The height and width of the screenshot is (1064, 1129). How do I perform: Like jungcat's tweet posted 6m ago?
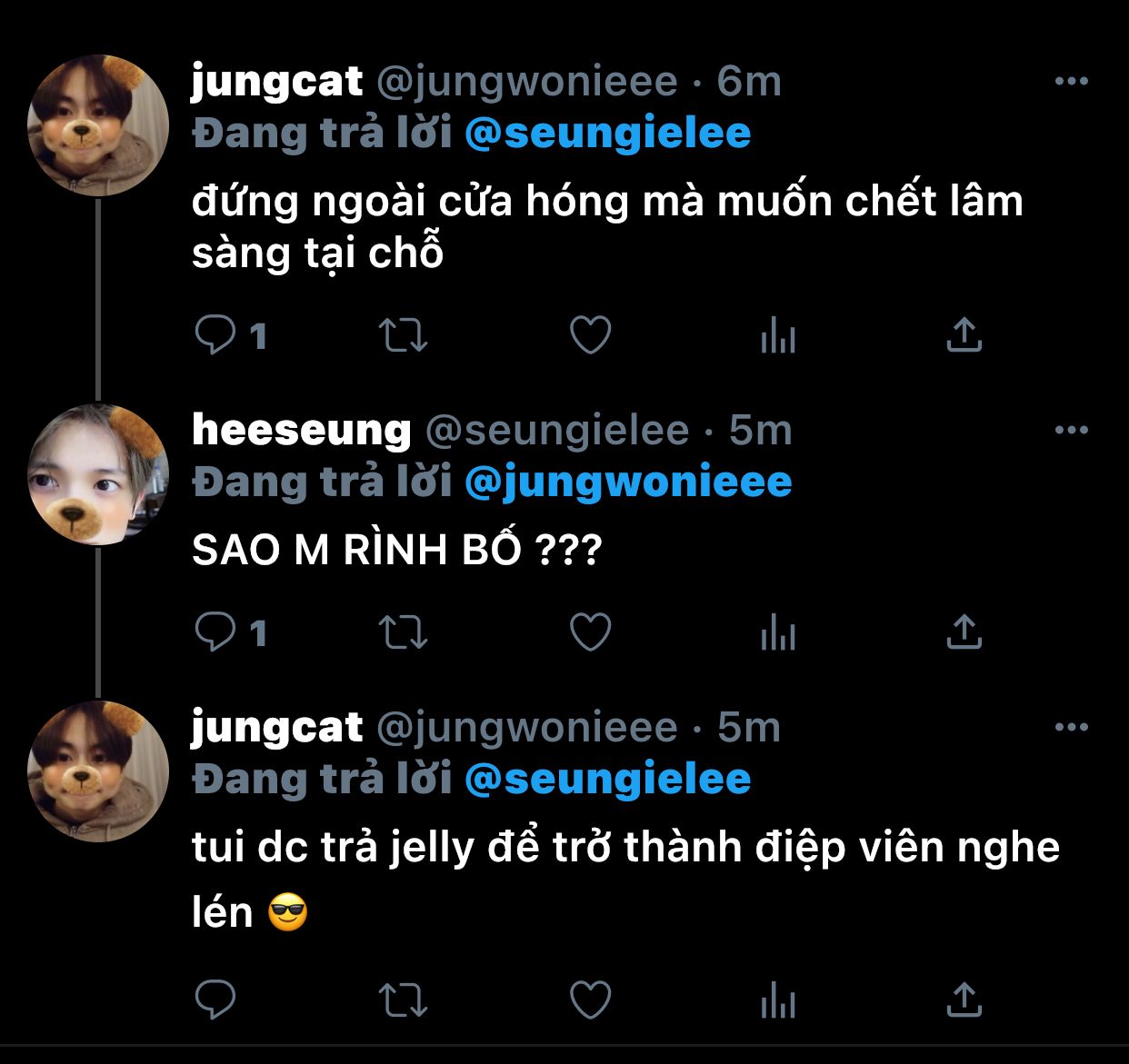click(590, 335)
